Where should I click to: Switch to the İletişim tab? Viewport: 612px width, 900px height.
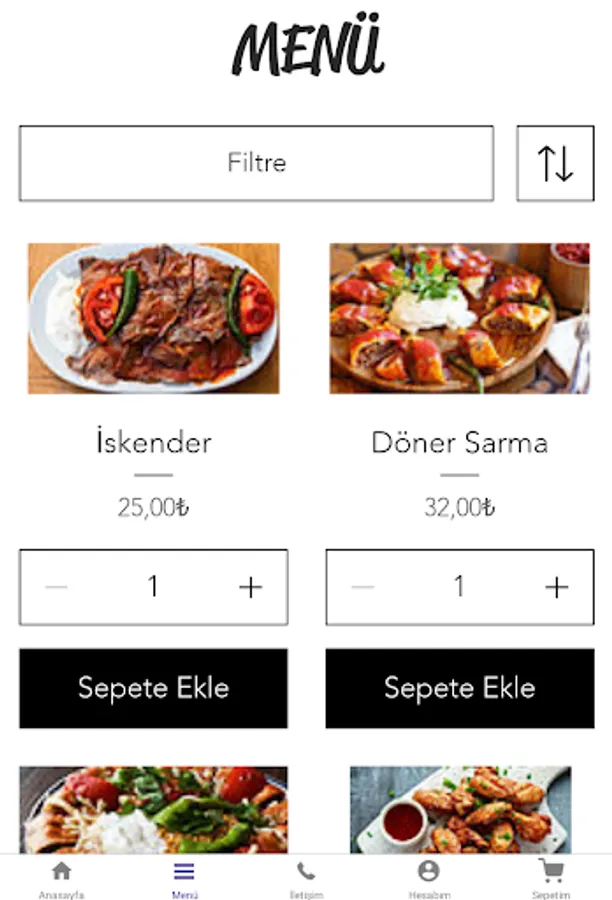(x=306, y=878)
